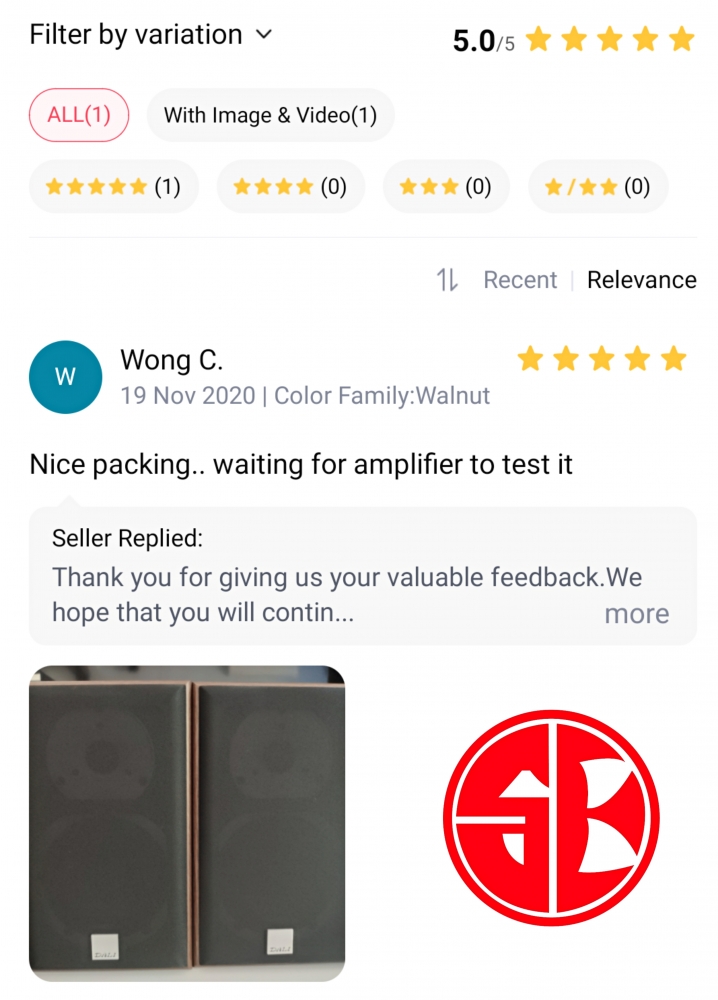Expand seller reply with more
This screenshot has width=718, height=1000.
tap(636, 613)
